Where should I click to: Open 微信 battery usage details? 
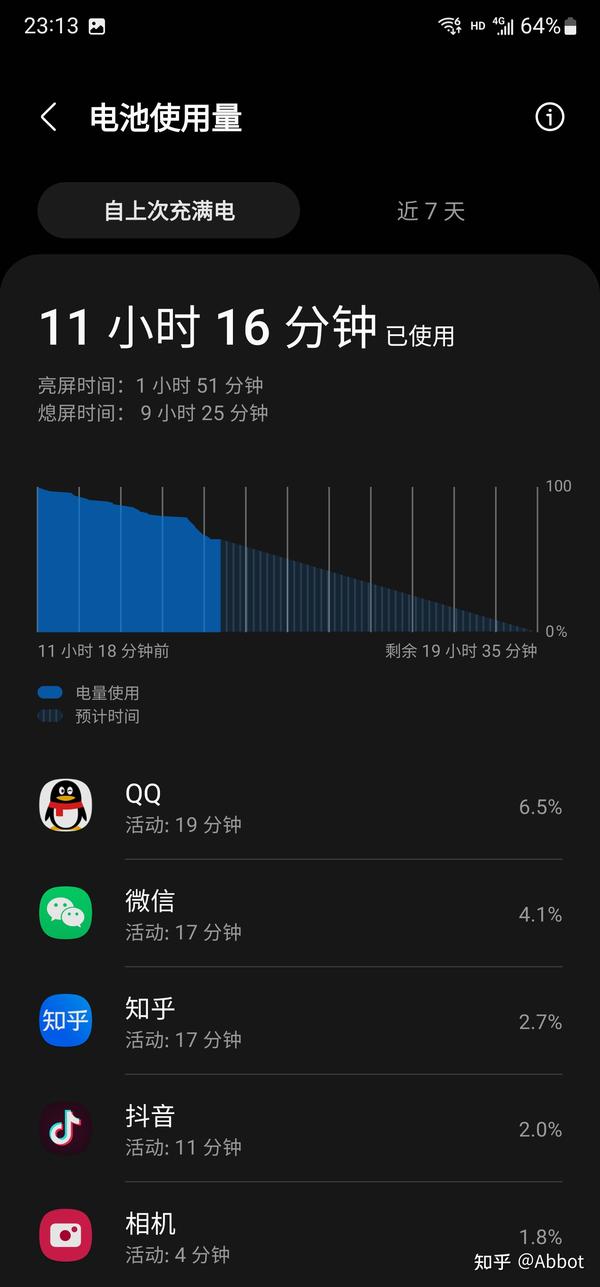(x=300, y=914)
